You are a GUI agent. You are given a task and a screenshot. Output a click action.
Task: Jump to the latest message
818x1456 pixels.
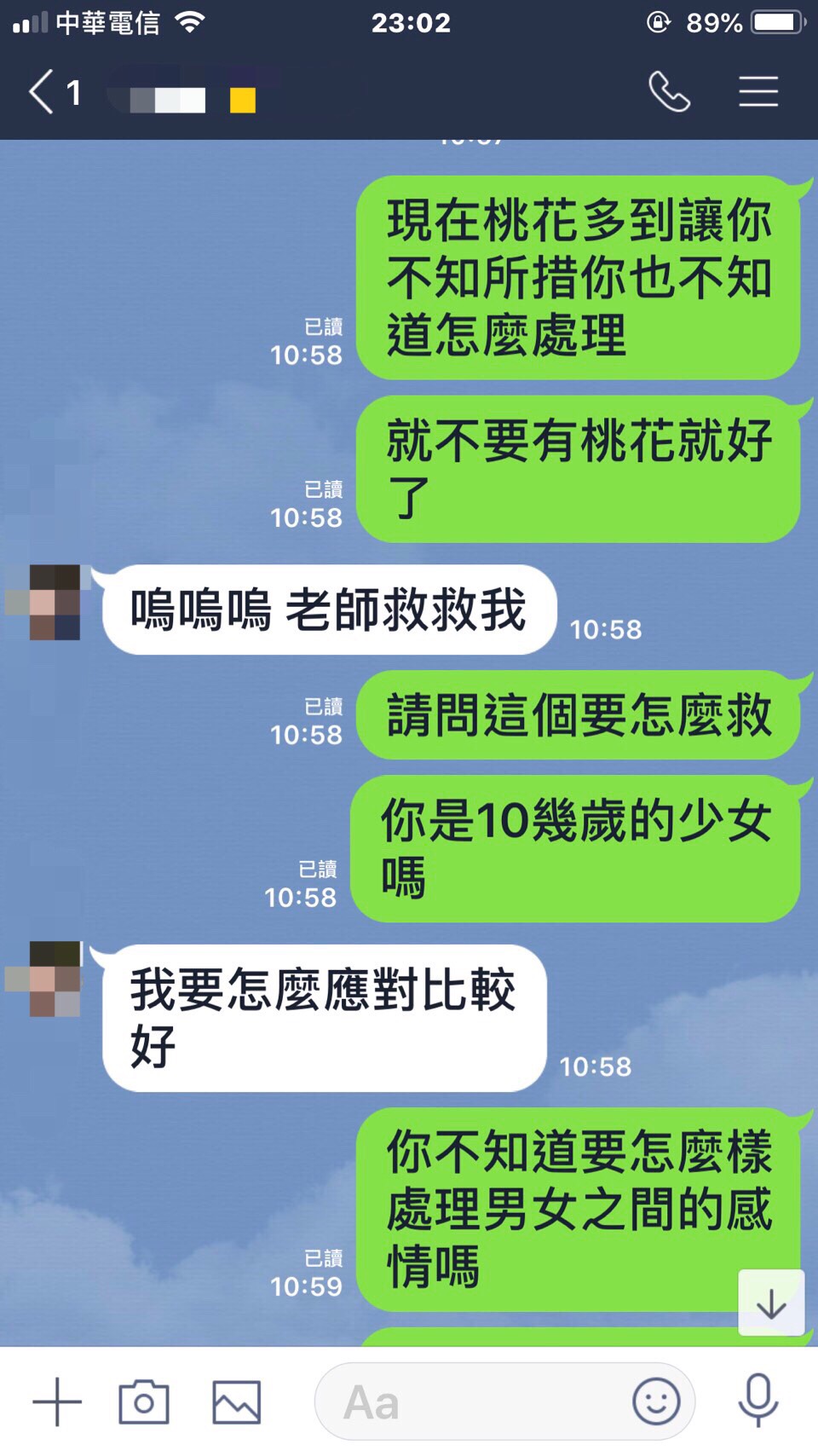[x=770, y=1303]
